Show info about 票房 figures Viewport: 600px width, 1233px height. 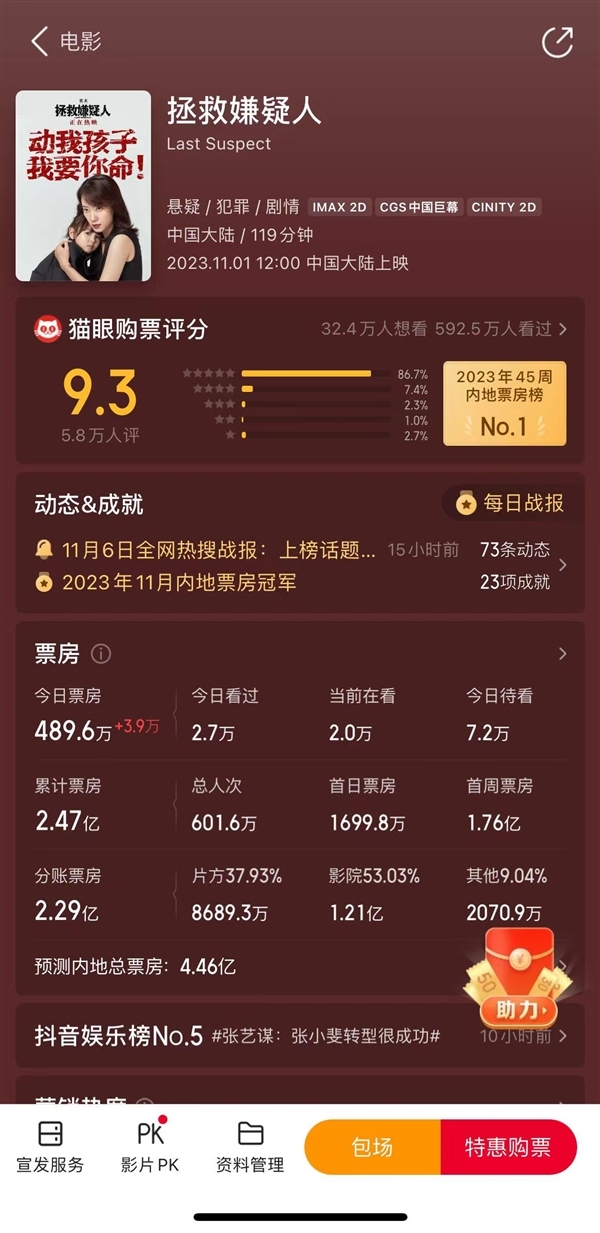[x=101, y=654]
